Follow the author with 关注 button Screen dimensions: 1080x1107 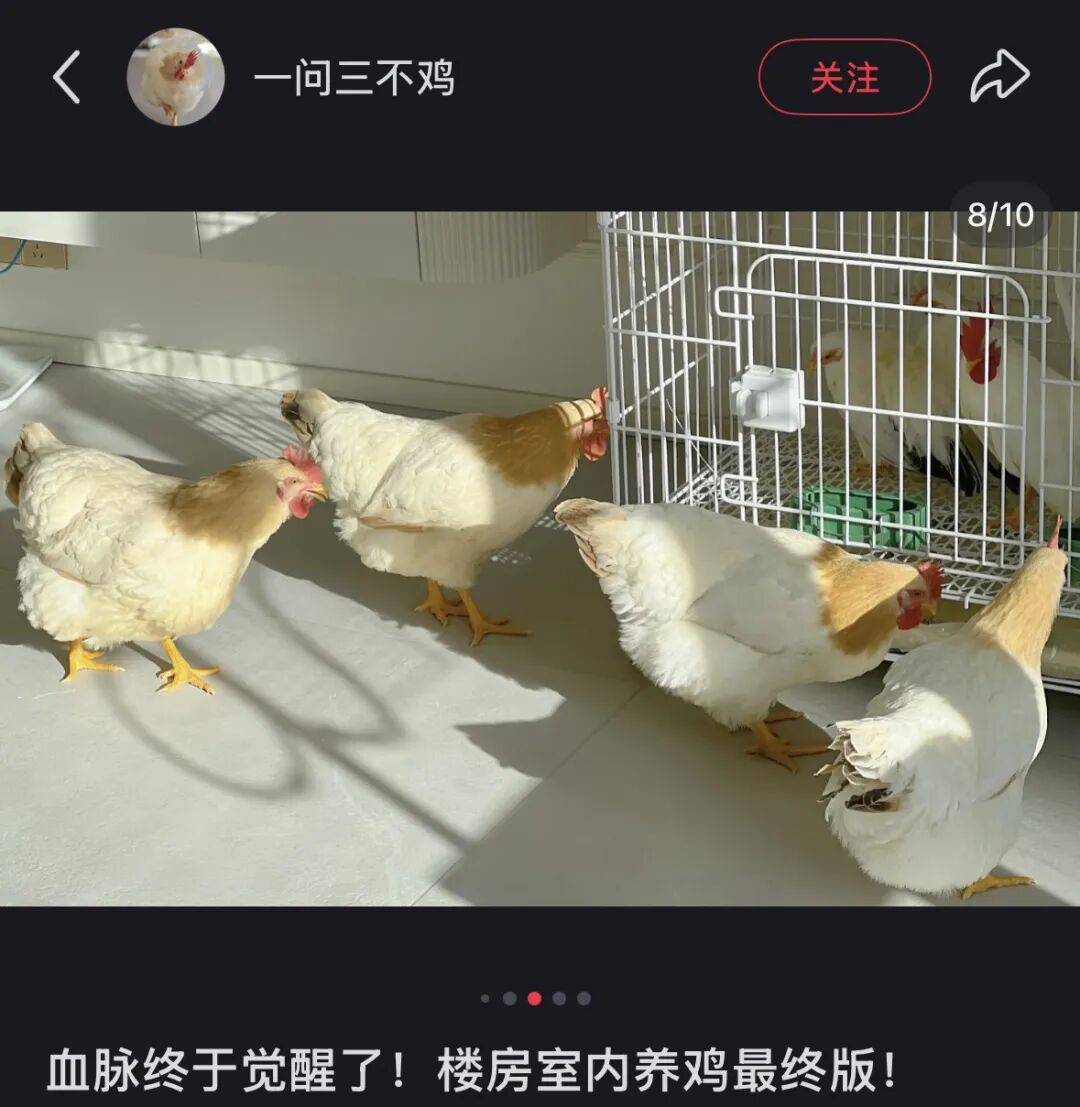pyautogui.click(x=844, y=77)
